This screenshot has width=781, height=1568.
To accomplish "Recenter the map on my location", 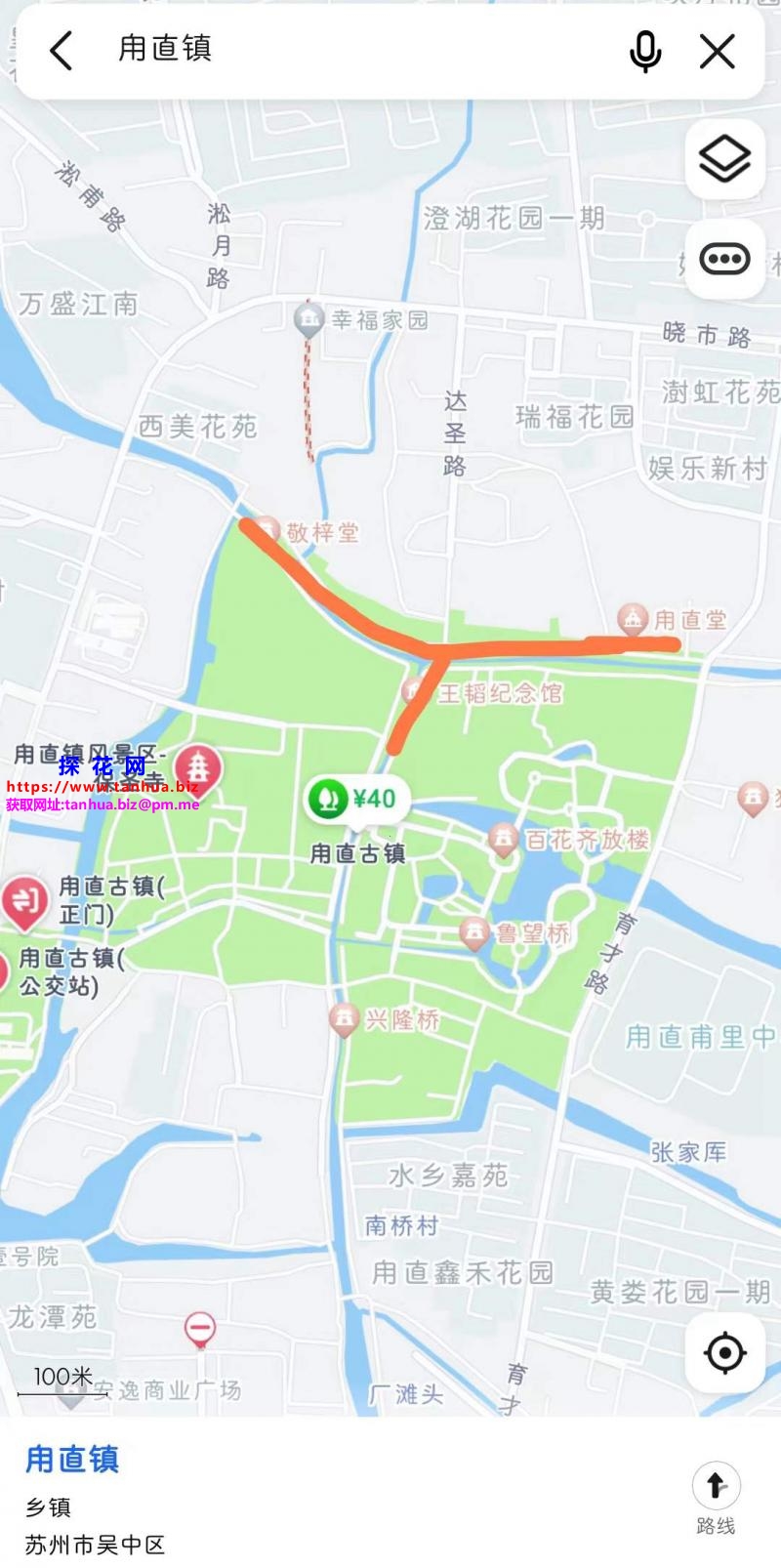I will tap(724, 1353).
